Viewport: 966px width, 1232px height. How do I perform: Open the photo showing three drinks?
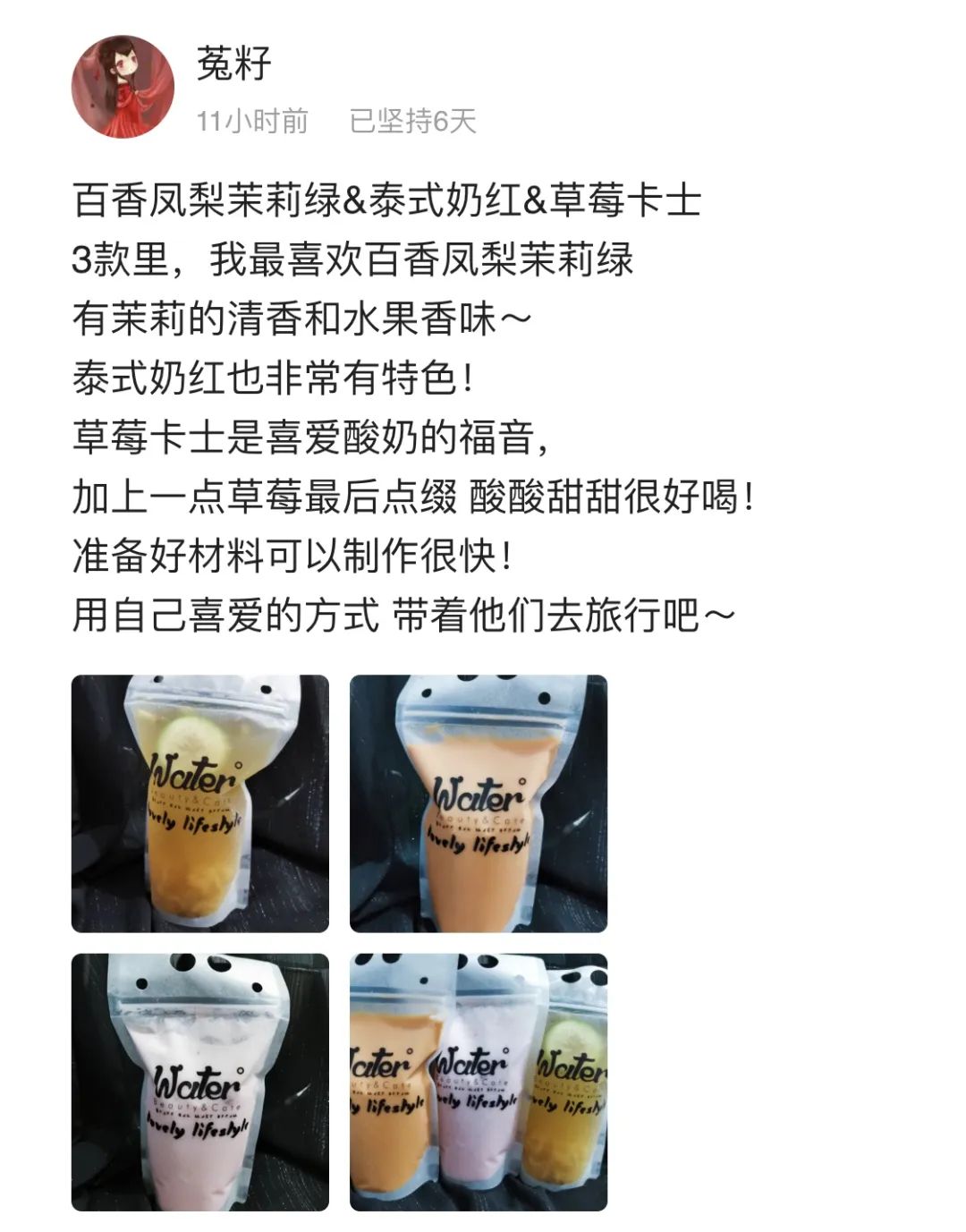pos(479,1082)
